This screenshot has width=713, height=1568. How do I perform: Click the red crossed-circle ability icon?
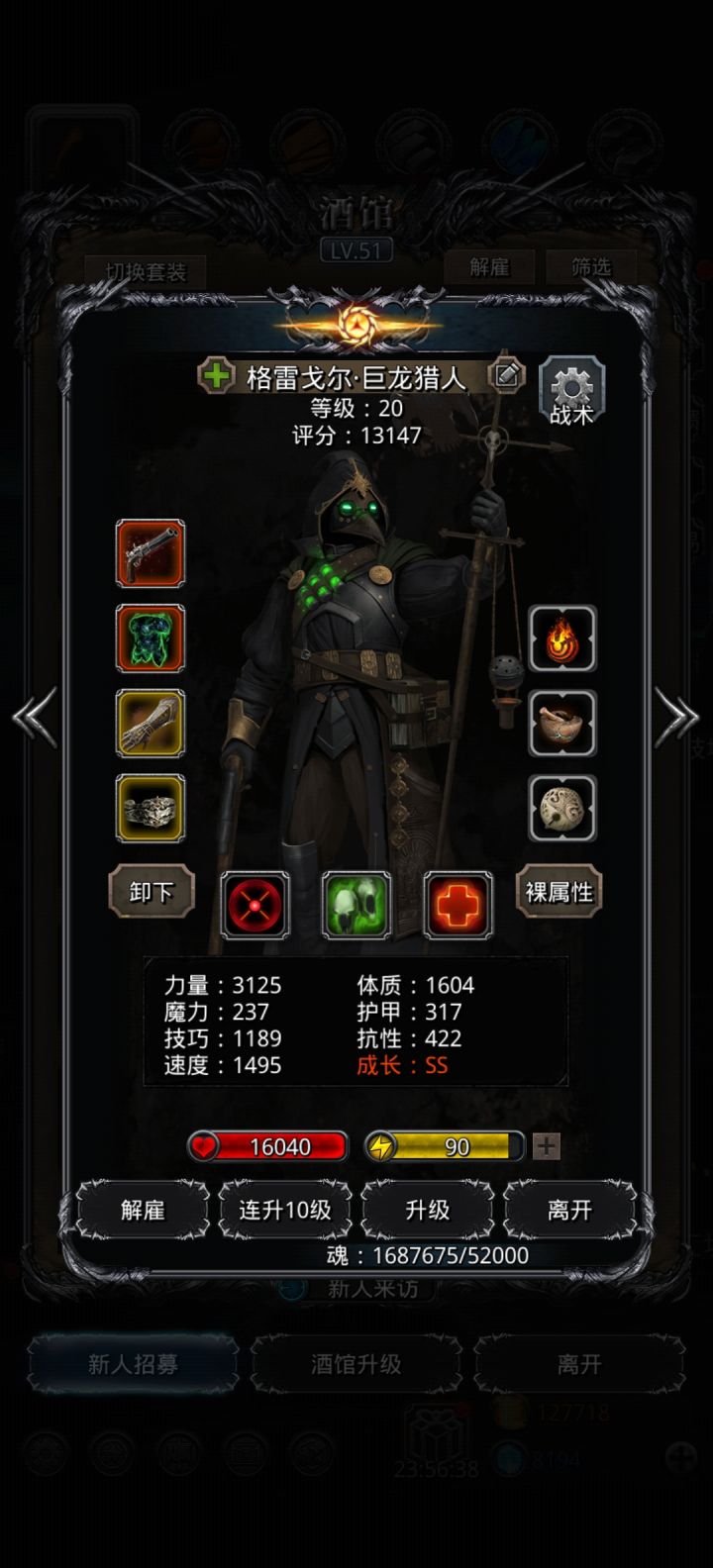pos(255,904)
